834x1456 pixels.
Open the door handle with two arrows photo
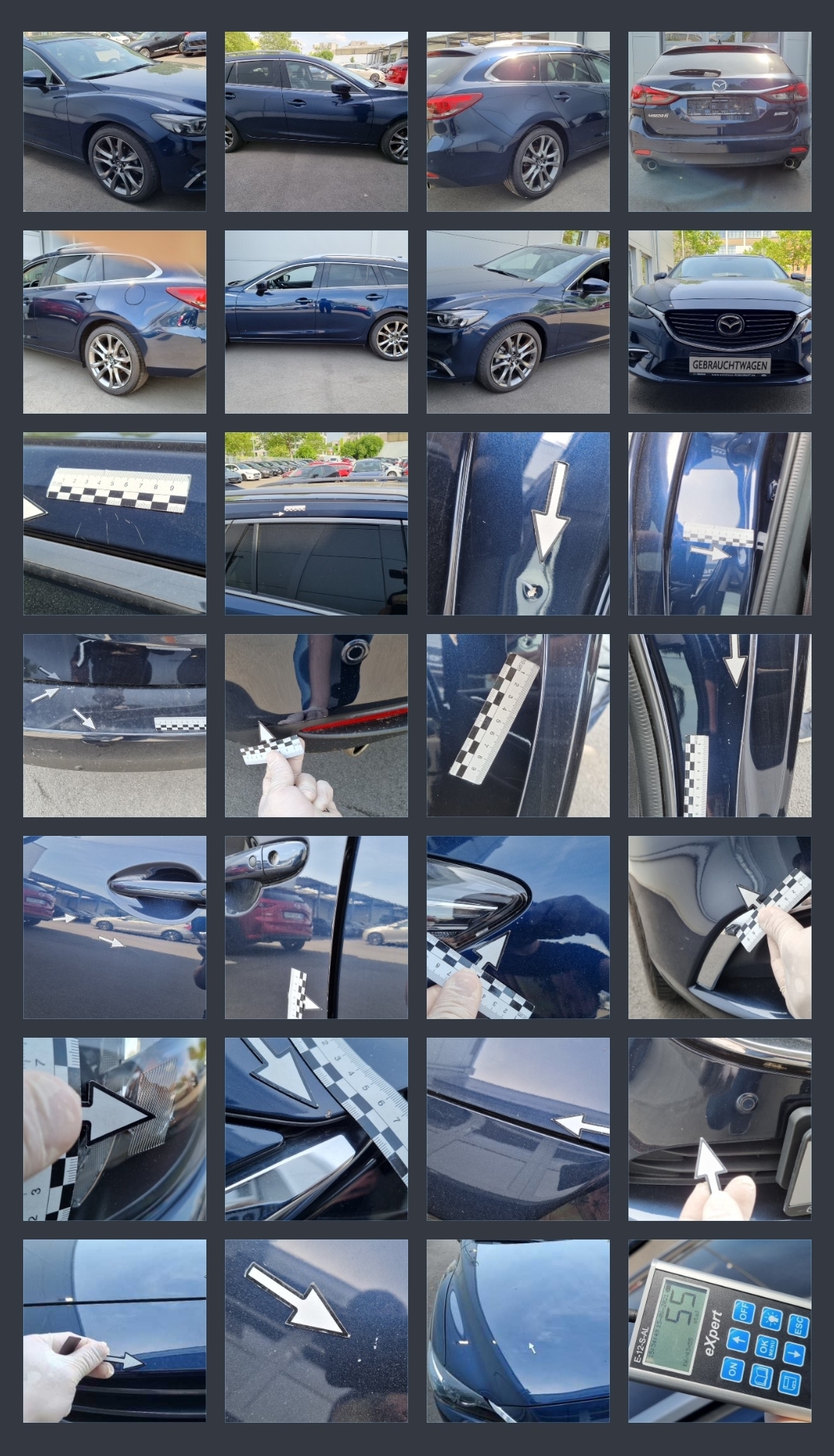pos(114,927)
